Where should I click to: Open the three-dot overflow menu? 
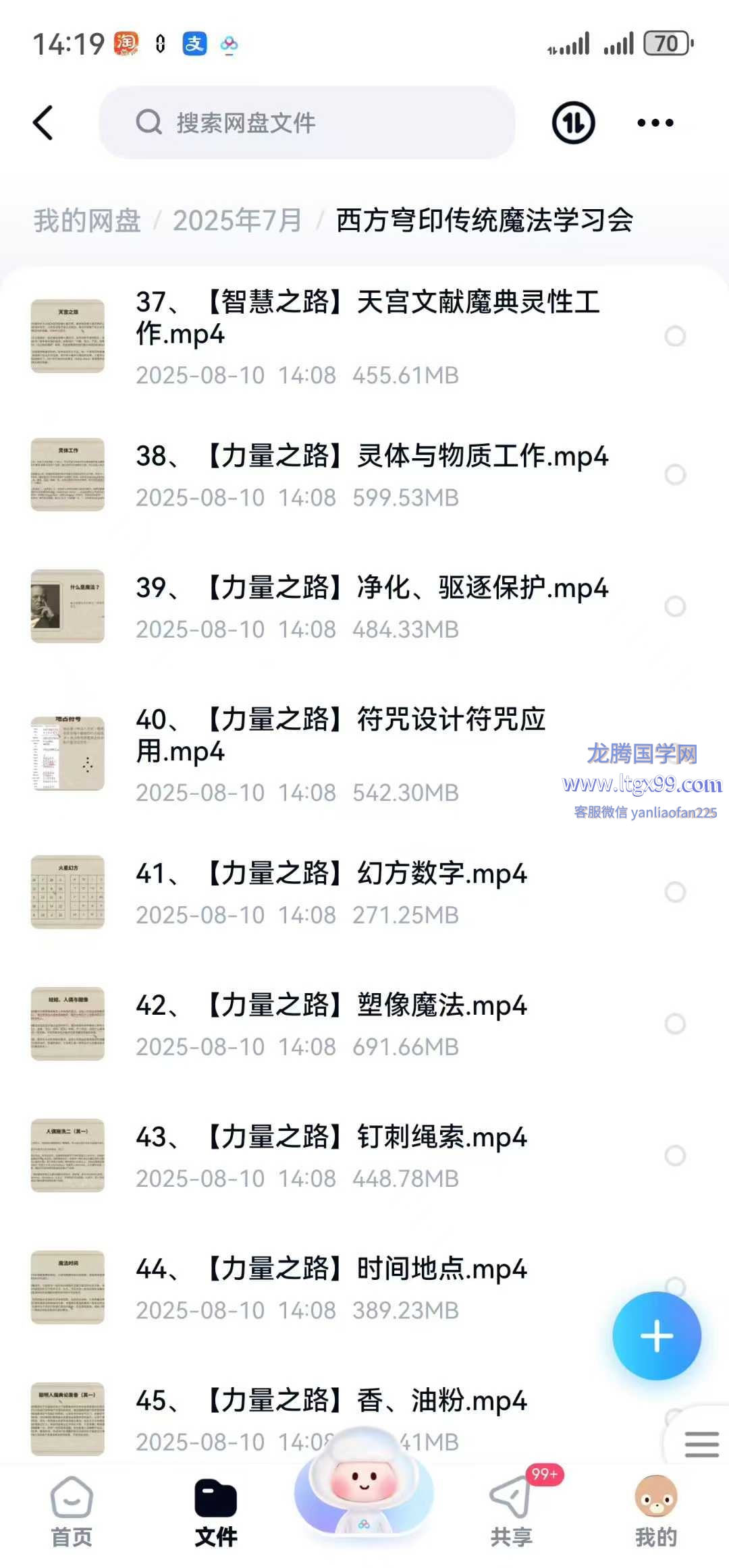pos(655,123)
